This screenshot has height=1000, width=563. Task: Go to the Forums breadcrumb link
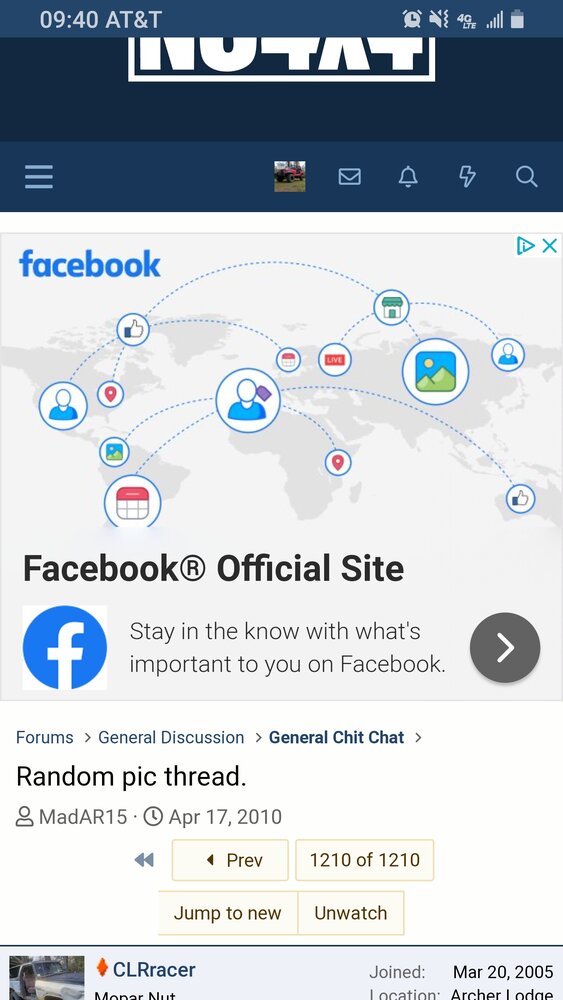[45, 737]
